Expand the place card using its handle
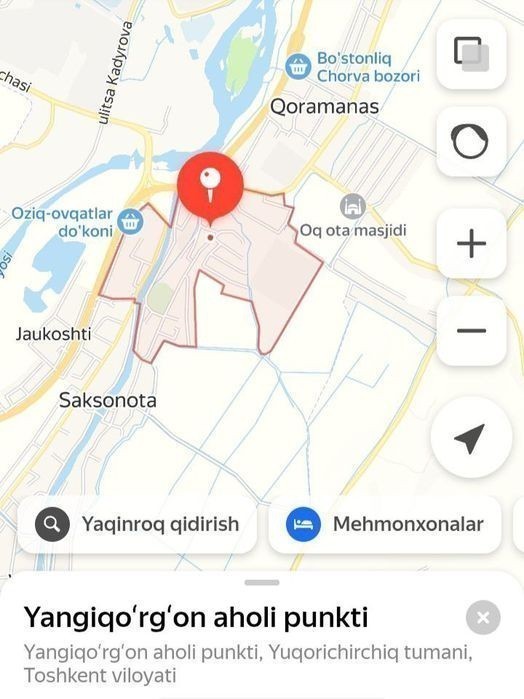The image size is (524, 699). click(262, 582)
